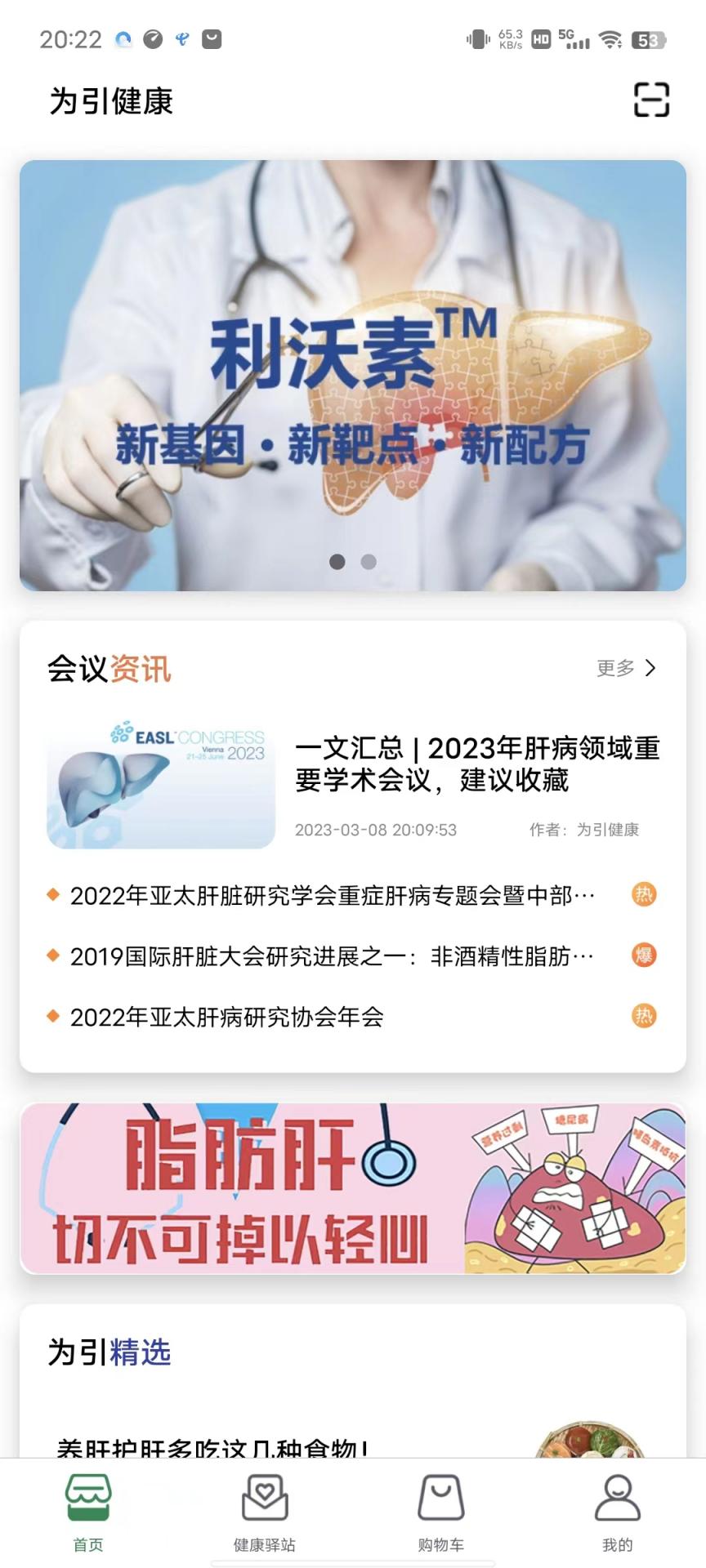Open the 利沃素 carousel banner
This screenshot has height=1568, width=706.
coord(353,375)
